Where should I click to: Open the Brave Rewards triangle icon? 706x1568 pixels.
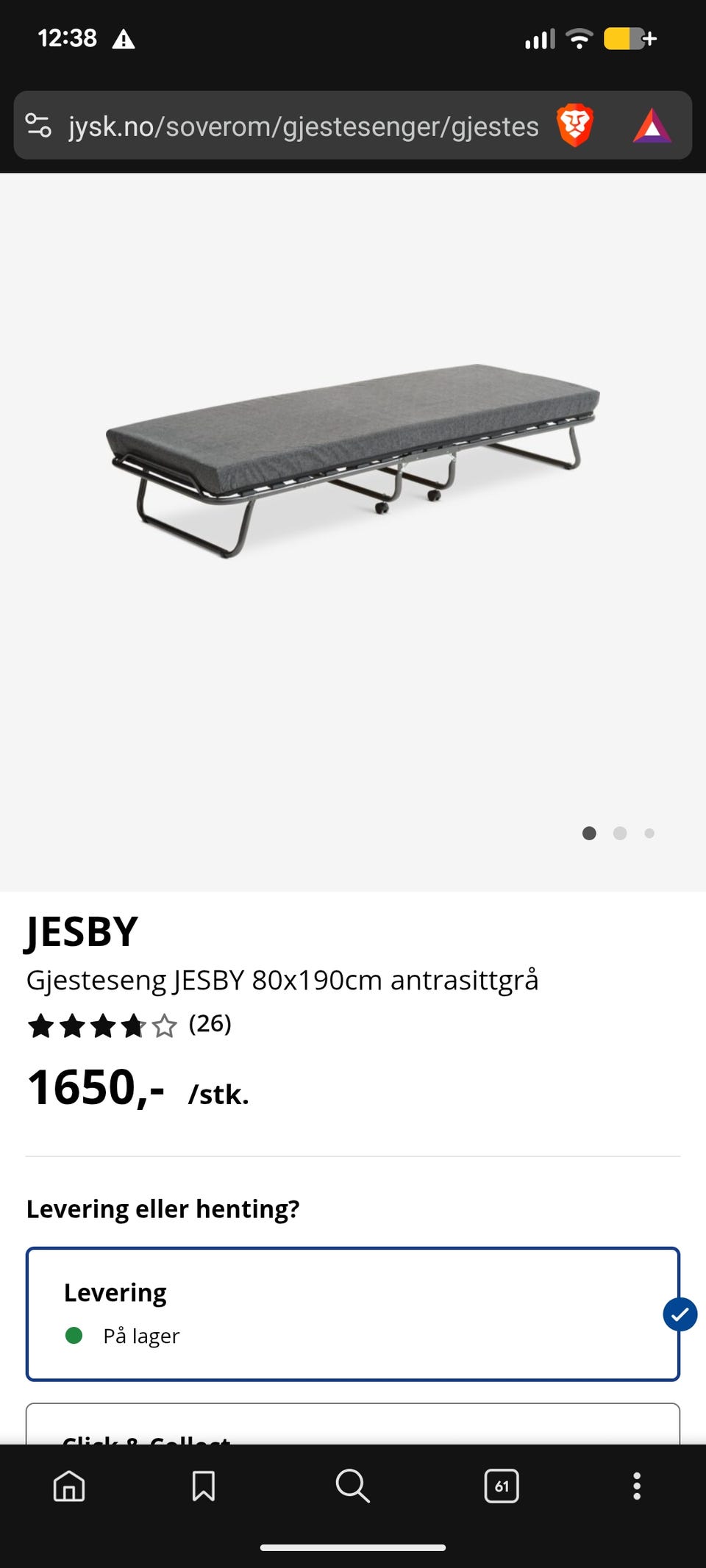tap(652, 126)
